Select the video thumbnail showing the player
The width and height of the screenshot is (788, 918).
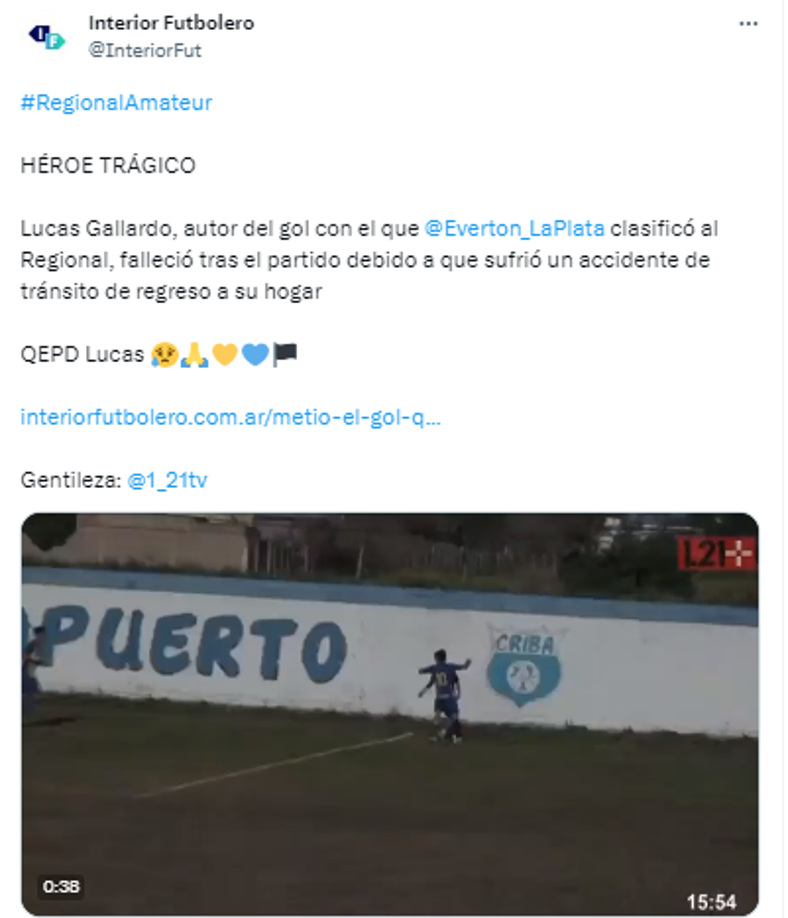click(446, 685)
